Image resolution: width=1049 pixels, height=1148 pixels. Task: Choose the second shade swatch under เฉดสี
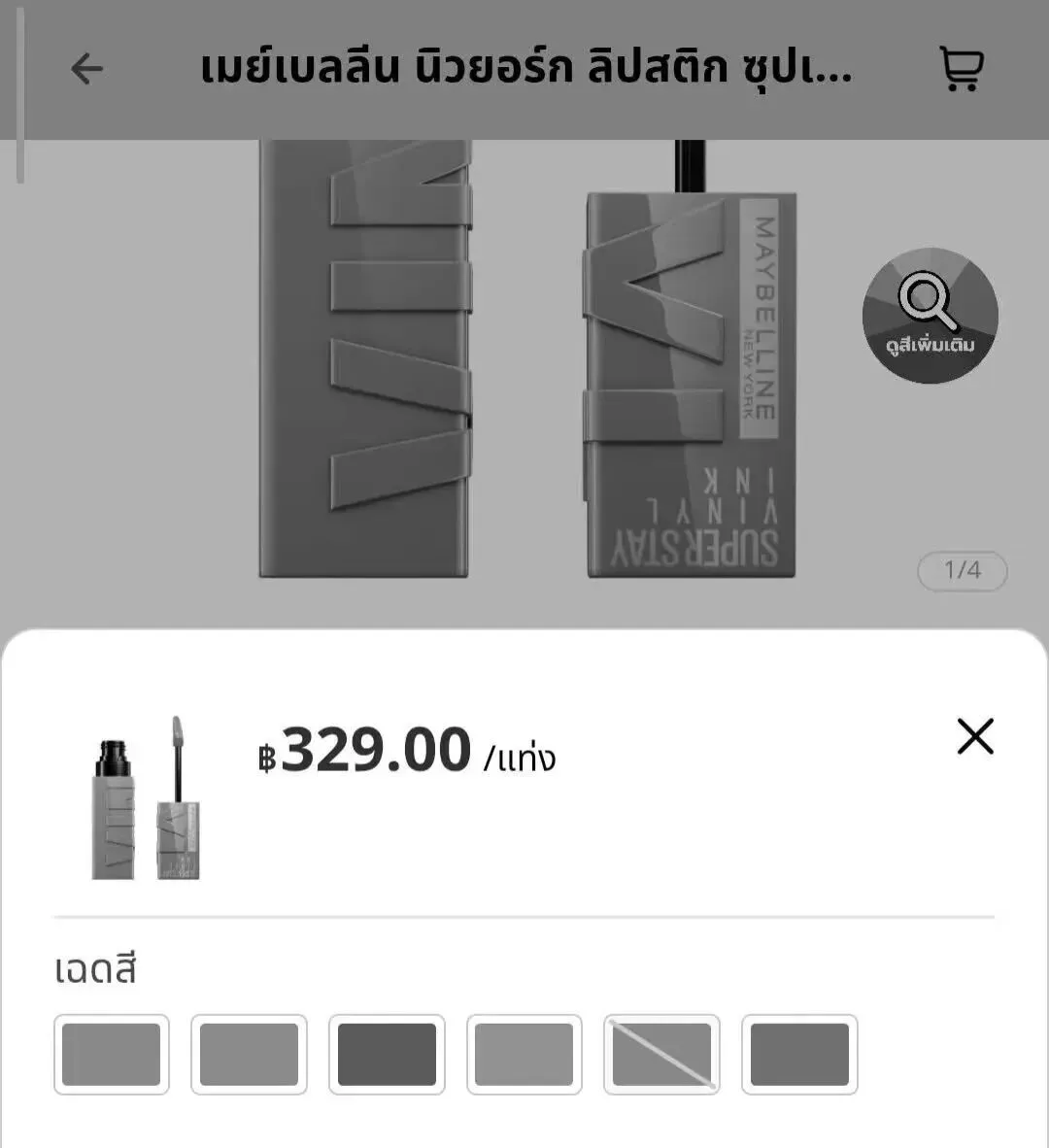coord(249,1055)
